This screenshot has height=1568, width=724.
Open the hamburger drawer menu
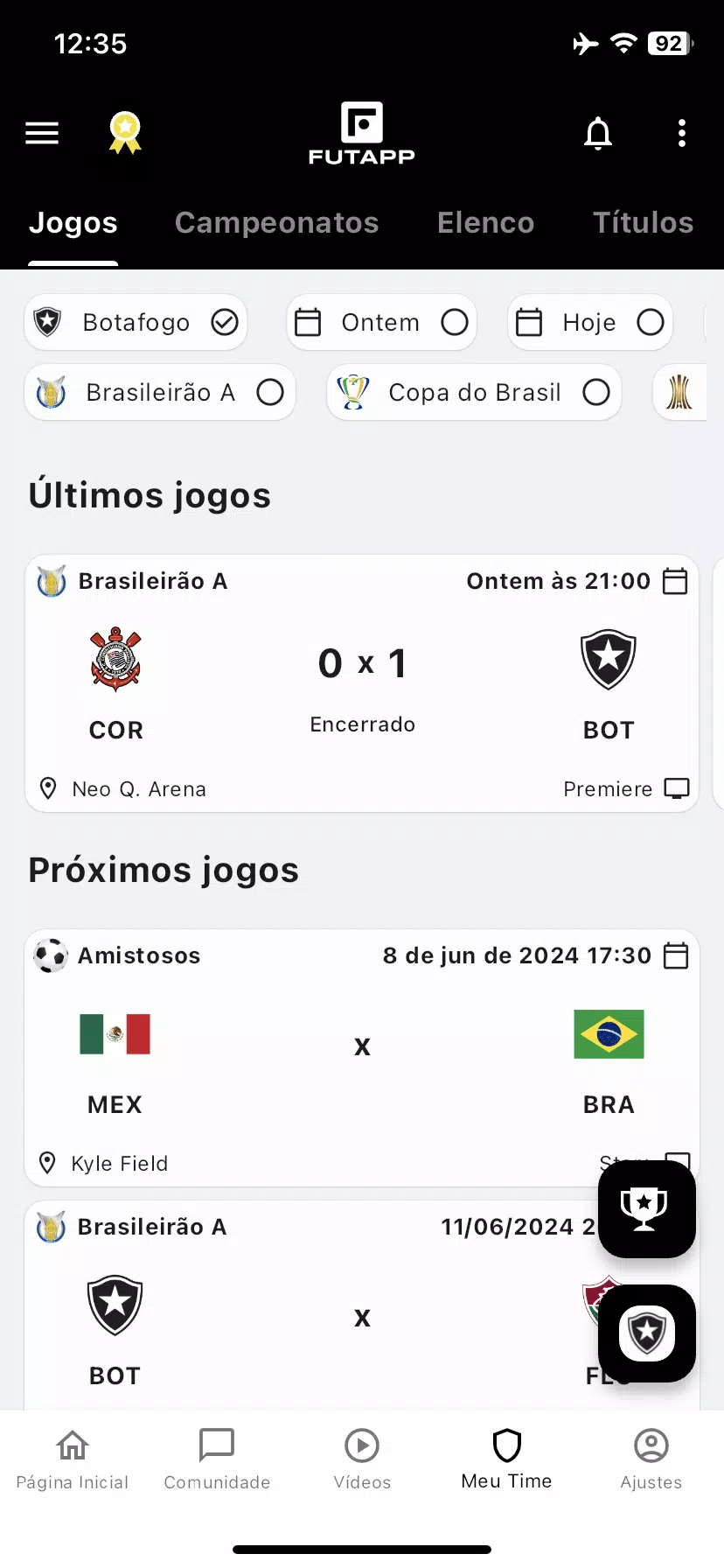pyautogui.click(x=42, y=133)
